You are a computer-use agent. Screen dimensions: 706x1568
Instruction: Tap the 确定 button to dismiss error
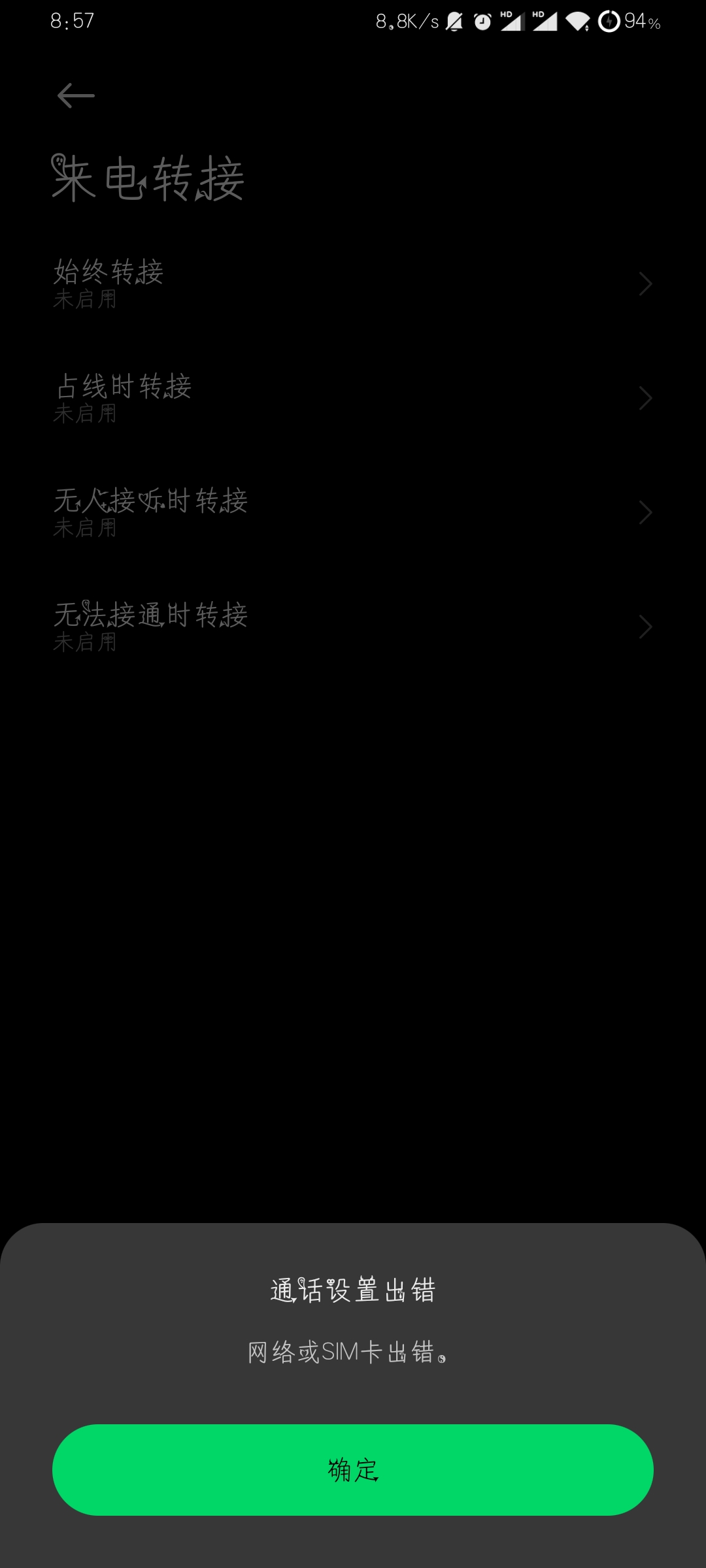353,1470
